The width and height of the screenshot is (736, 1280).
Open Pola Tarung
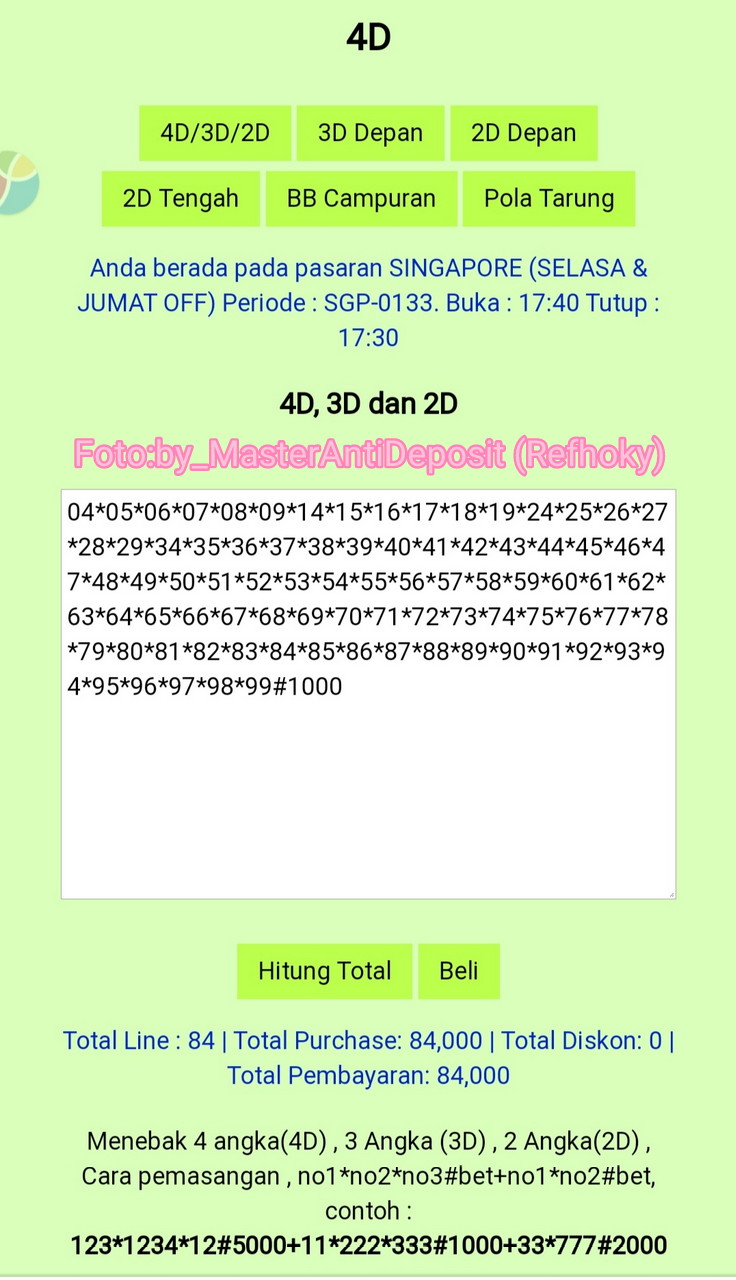point(548,198)
